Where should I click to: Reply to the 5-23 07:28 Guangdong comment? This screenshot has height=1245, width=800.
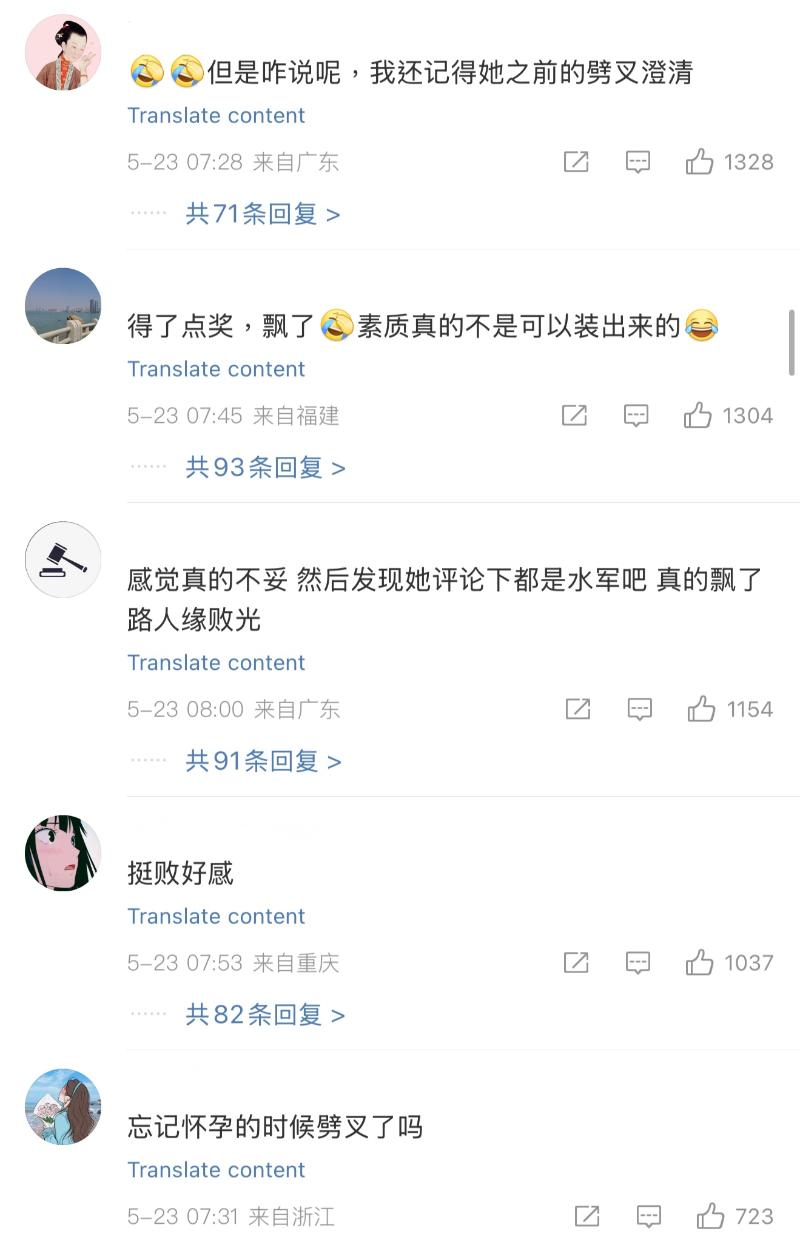(638, 162)
